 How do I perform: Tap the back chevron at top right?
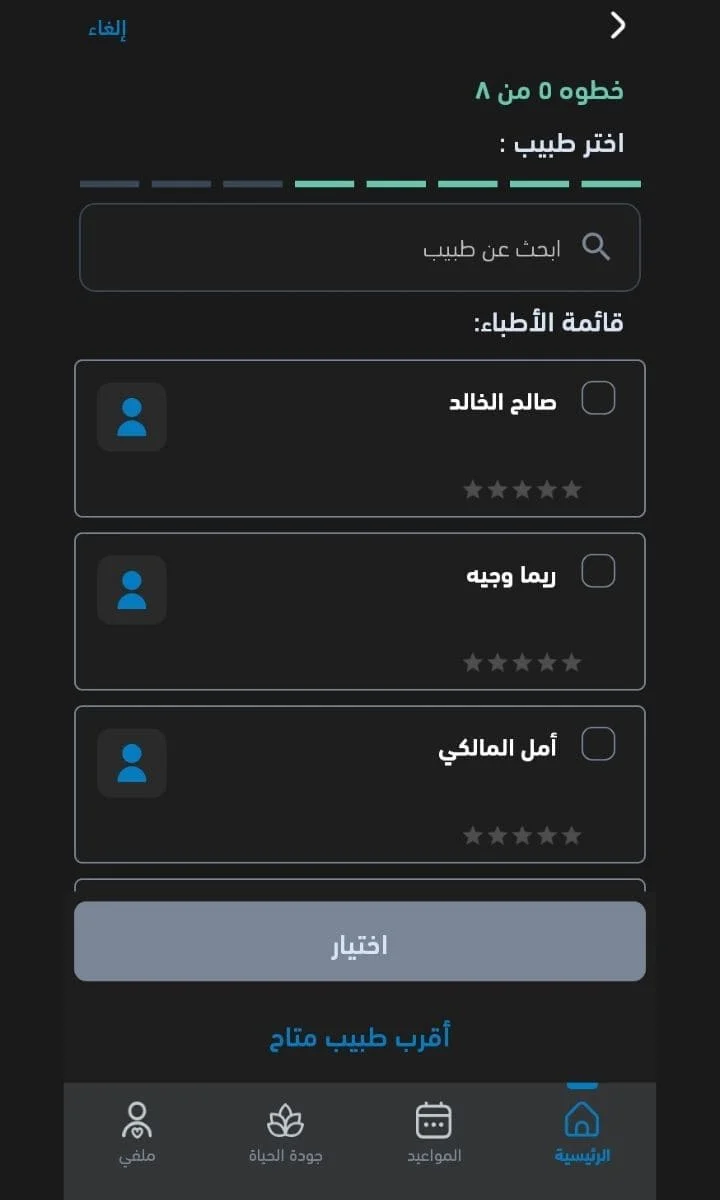click(x=616, y=24)
